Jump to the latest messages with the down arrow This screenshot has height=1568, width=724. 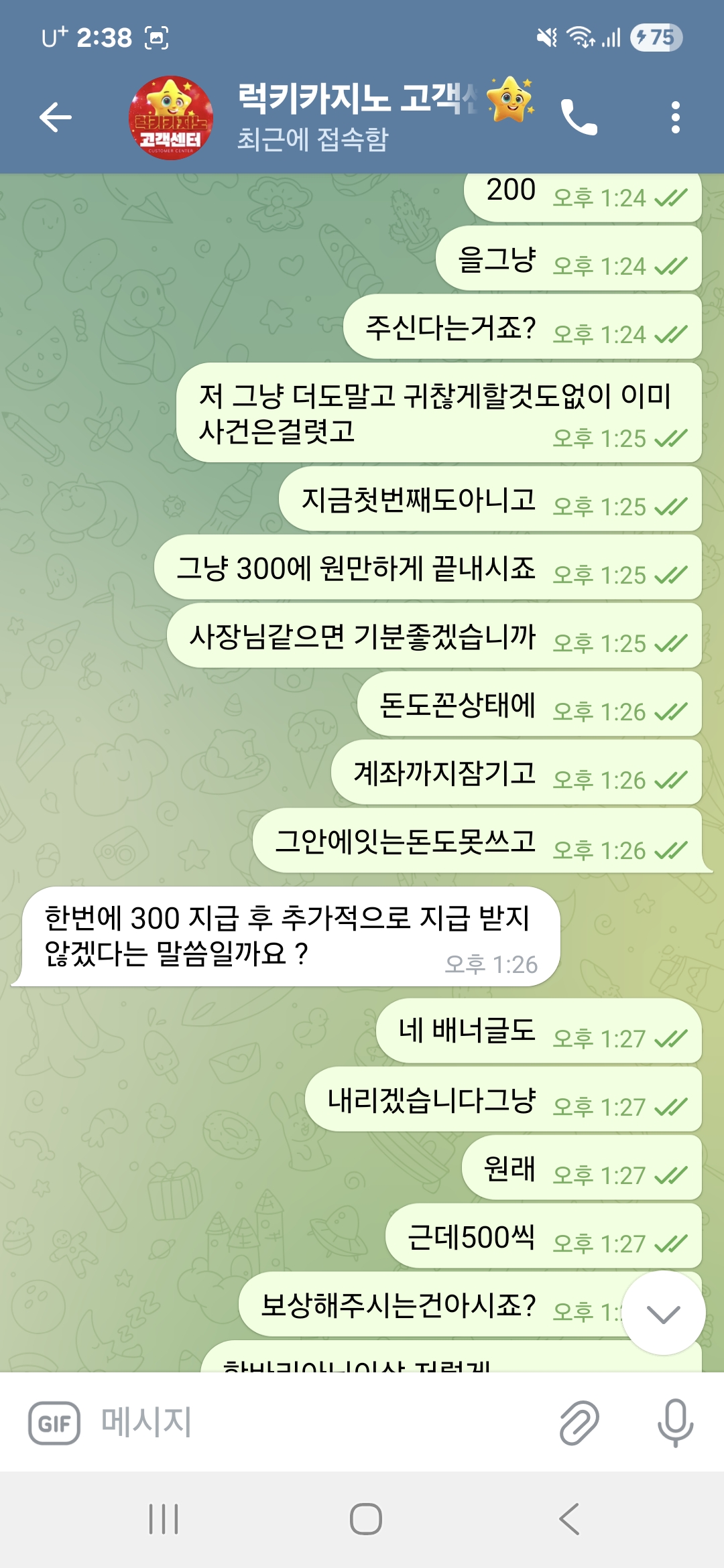pos(663,1313)
